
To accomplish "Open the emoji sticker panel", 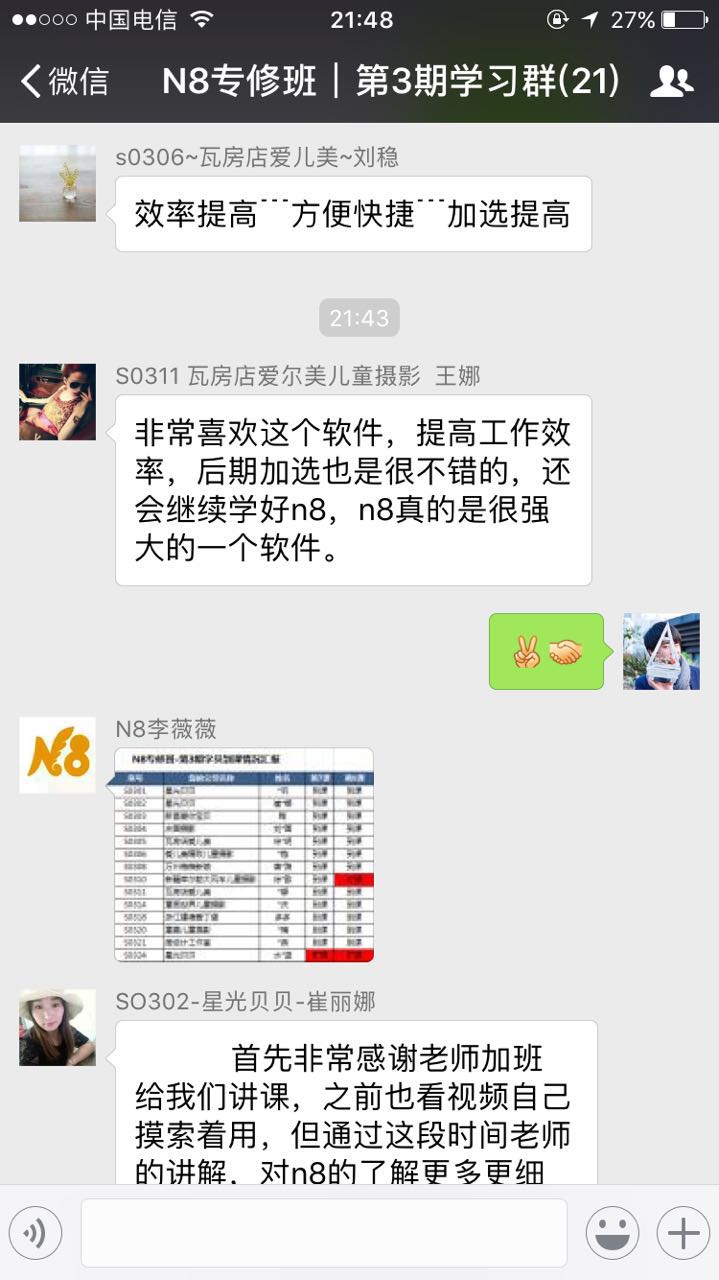I will tap(612, 1232).
